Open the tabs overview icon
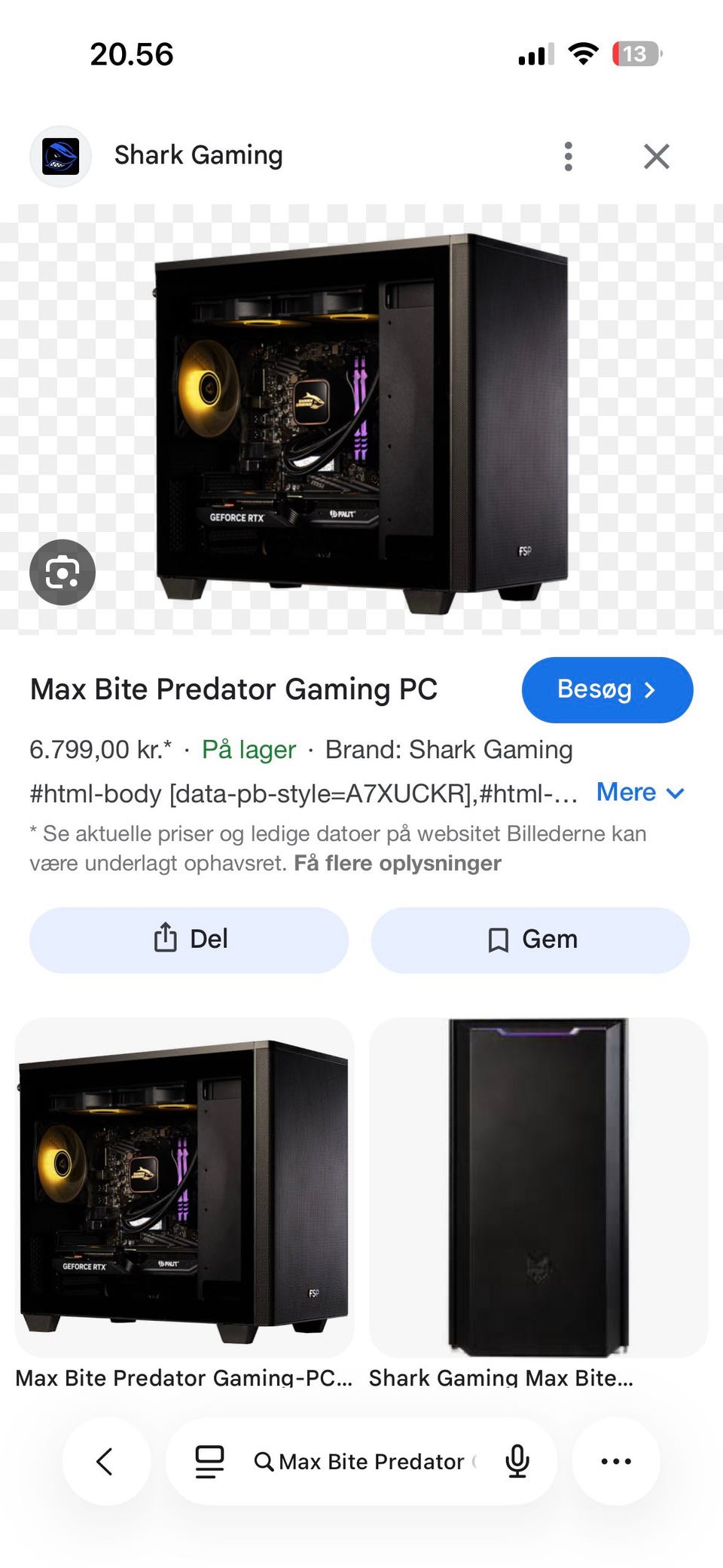Viewport: 723px width, 1568px height. pyautogui.click(x=209, y=1461)
